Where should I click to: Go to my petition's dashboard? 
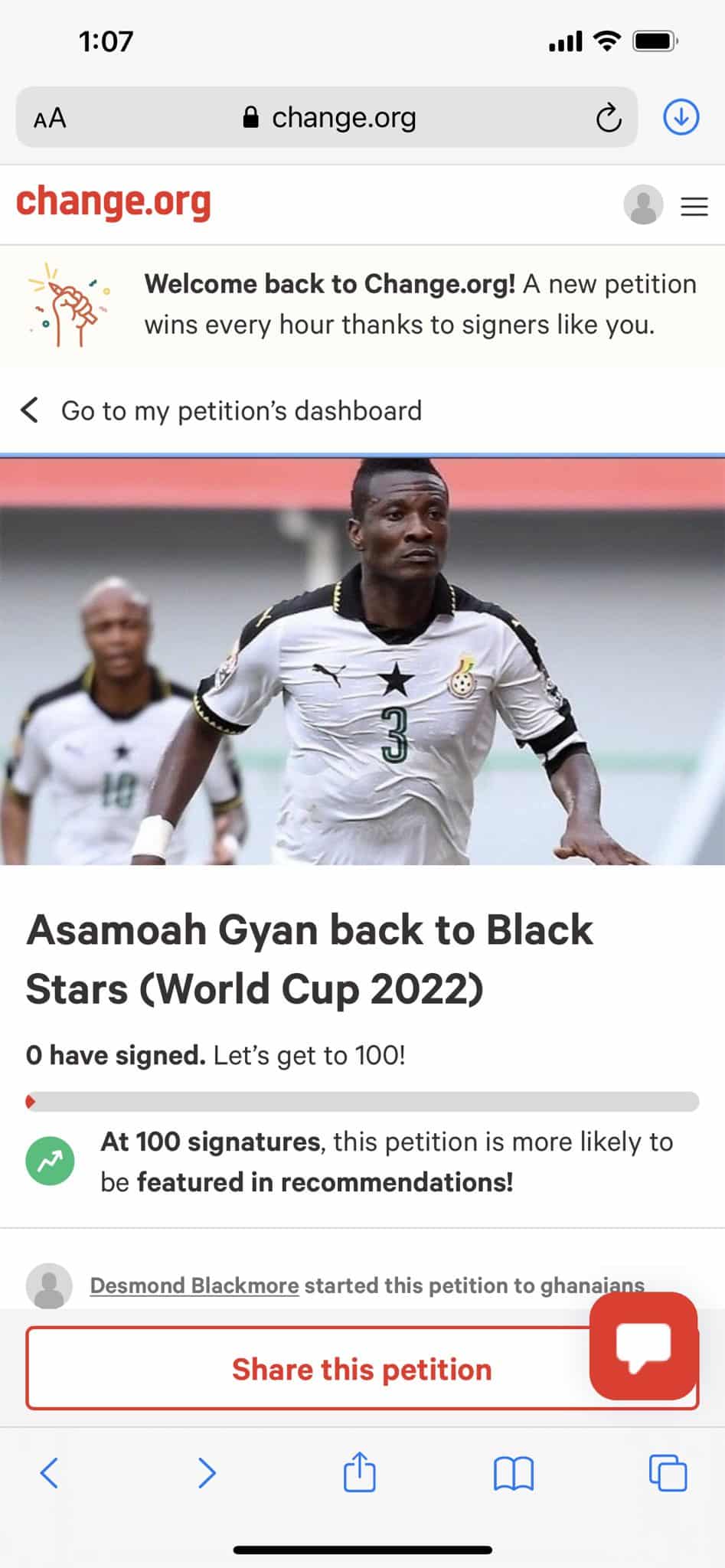tap(221, 410)
